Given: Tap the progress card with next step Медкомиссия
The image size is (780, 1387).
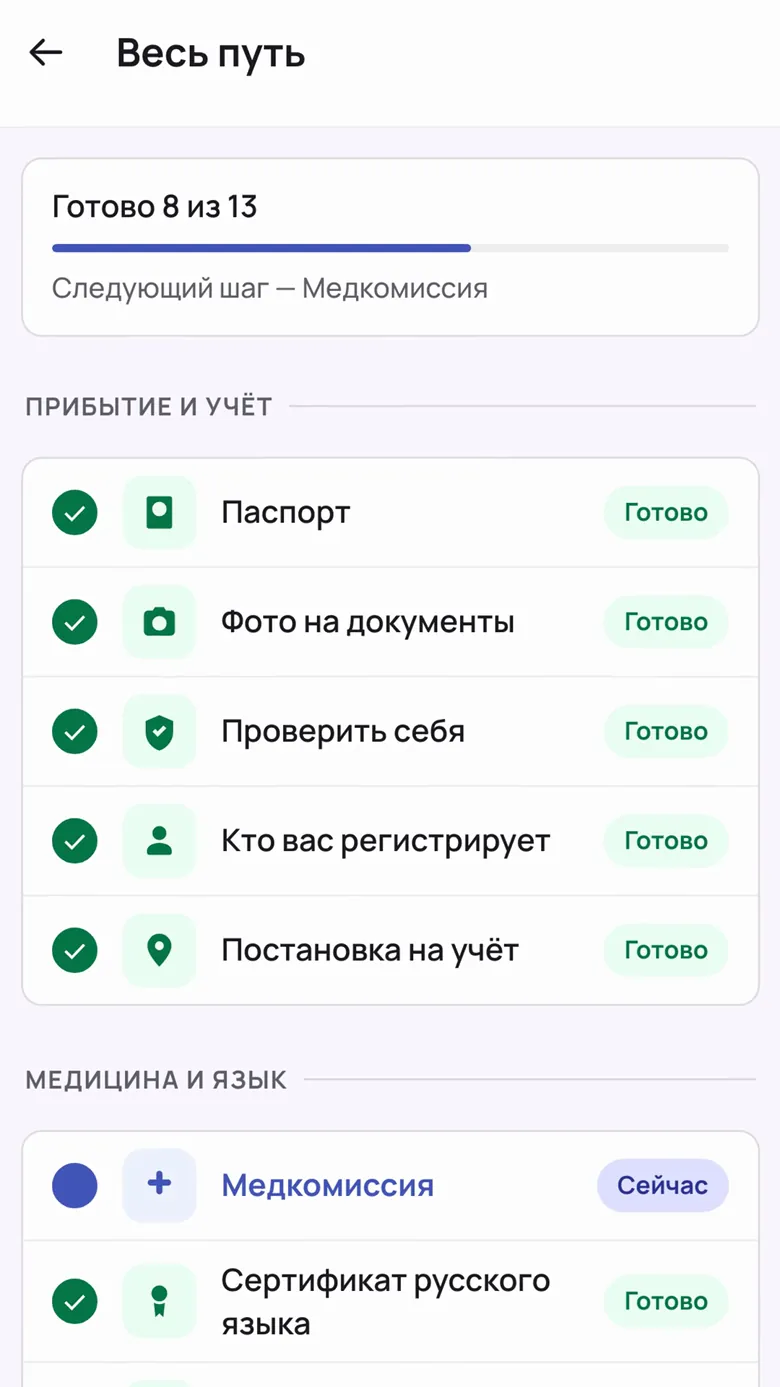Looking at the screenshot, I should coord(390,247).
